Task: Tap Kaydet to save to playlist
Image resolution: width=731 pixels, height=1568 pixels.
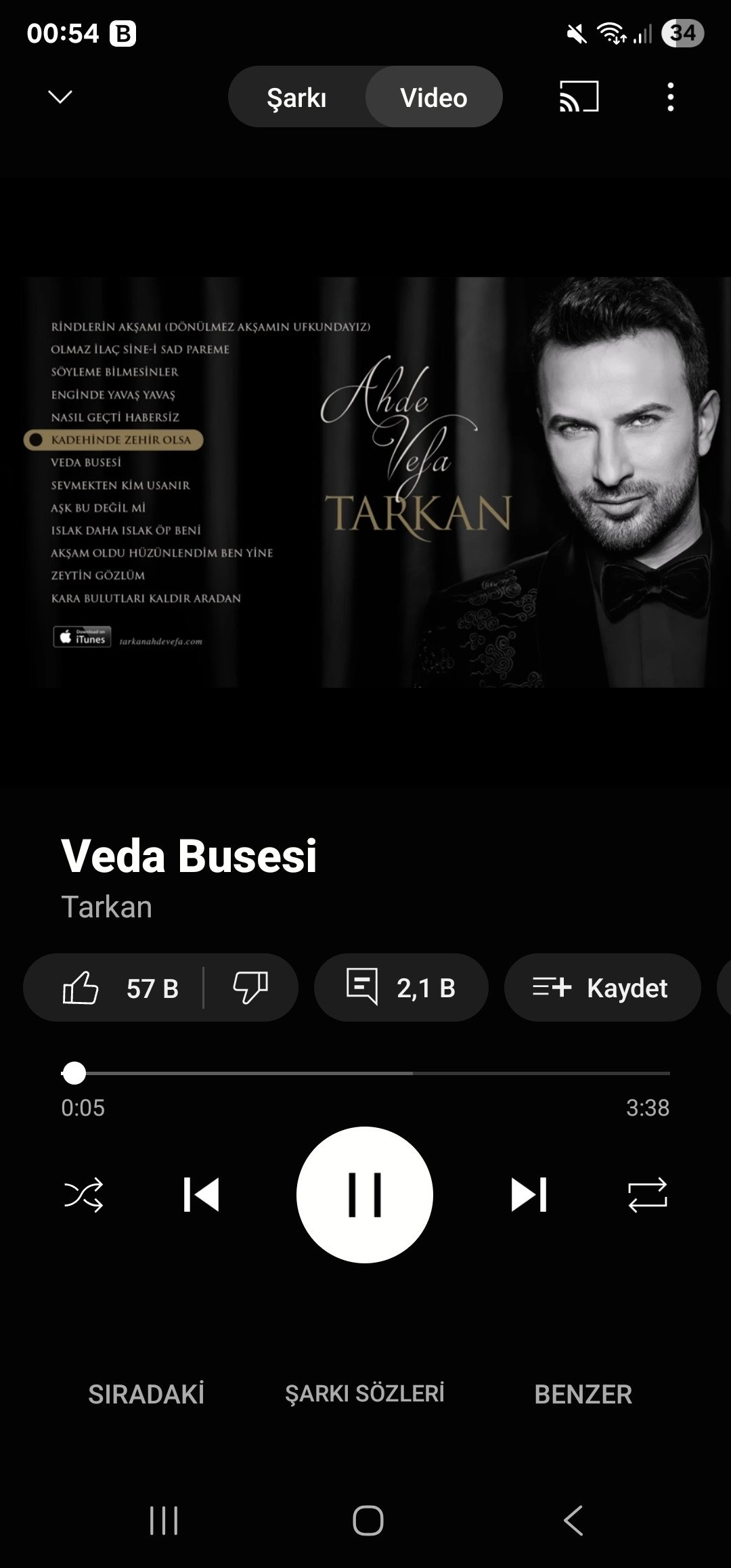Action: tap(602, 988)
